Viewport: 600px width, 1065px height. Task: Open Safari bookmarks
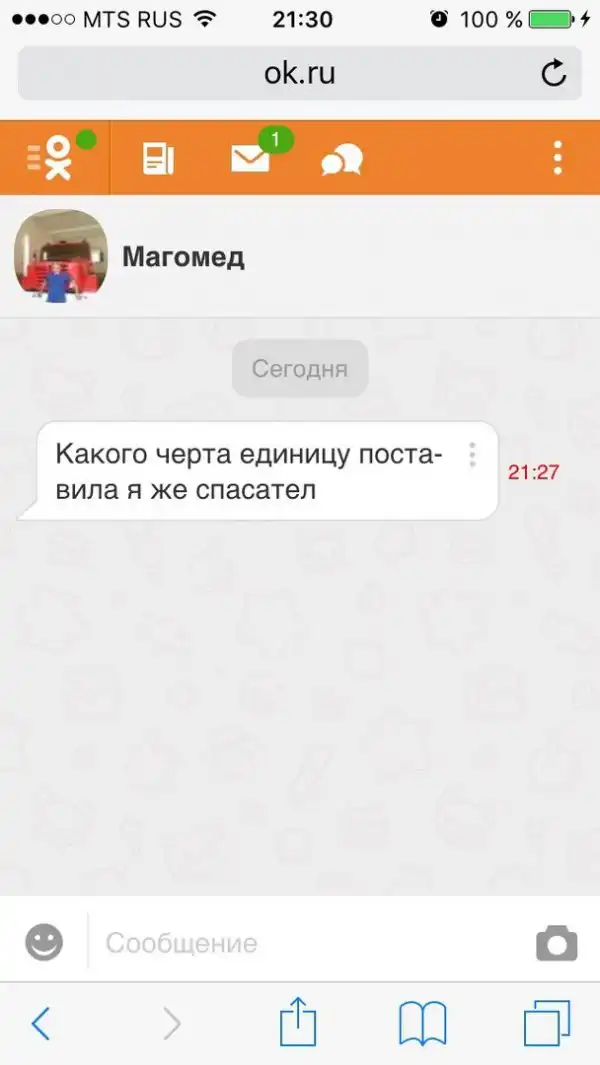pyautogui.click(x=422, y=1023)
